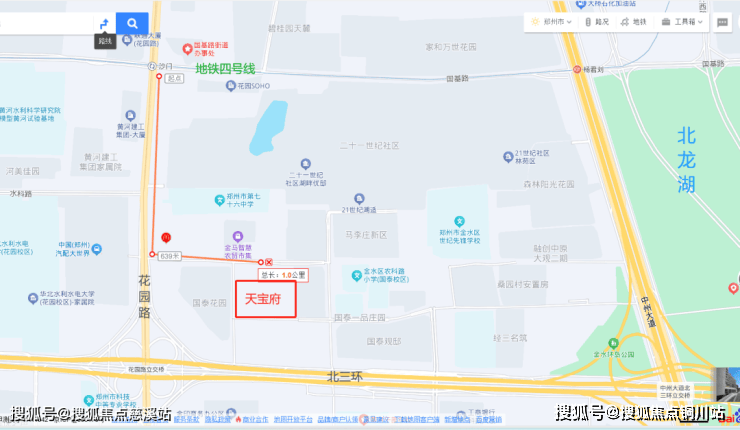Tap the blue search button
Viewport: 740px width, 430px height.
point(132,23)
